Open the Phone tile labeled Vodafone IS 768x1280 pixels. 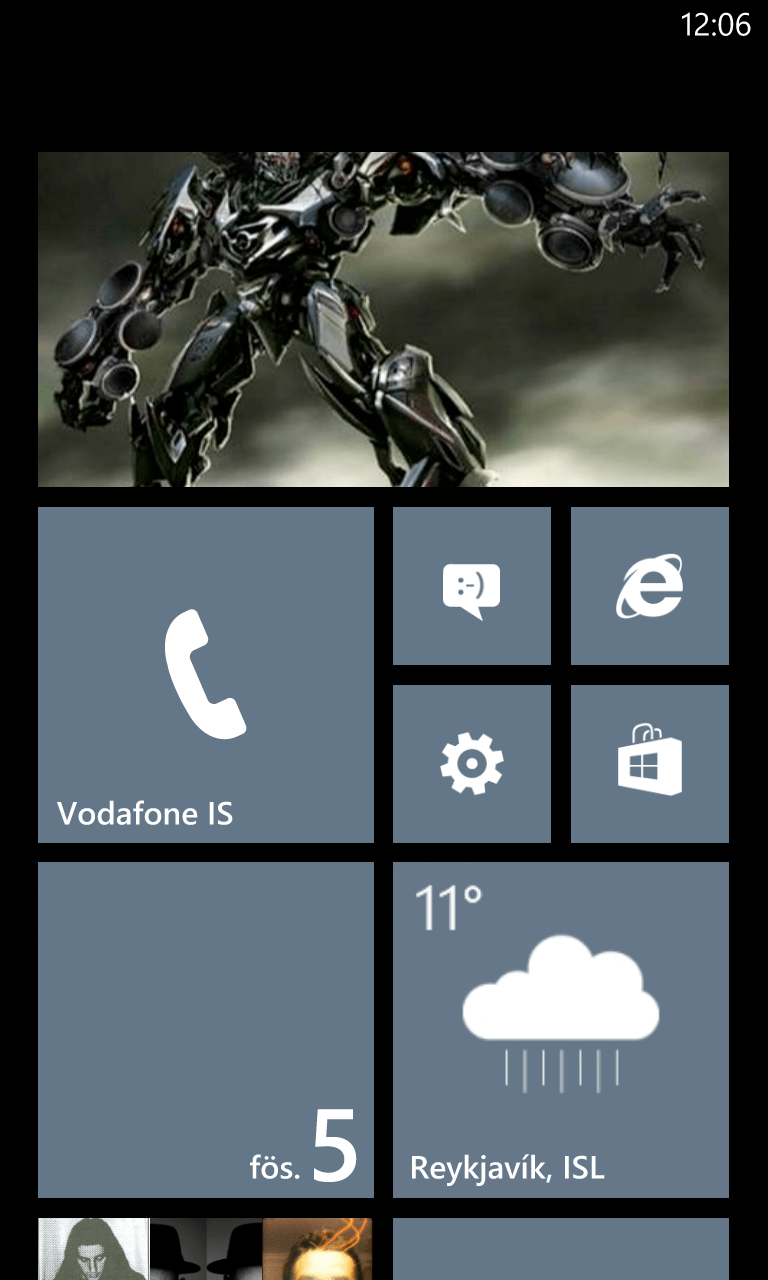click(206, 675)
